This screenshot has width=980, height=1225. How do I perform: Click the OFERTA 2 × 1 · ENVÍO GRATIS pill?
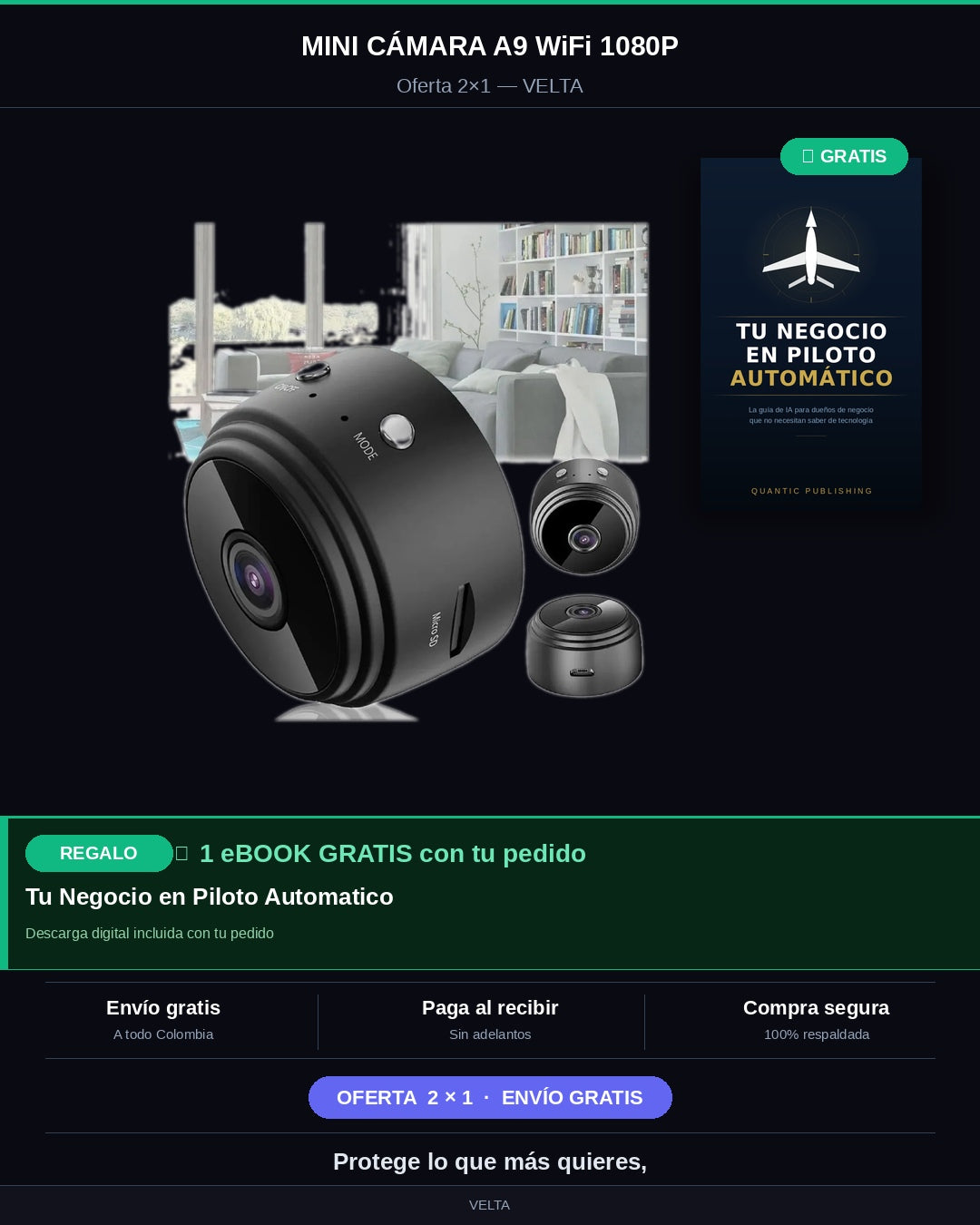coord(490,1097)
